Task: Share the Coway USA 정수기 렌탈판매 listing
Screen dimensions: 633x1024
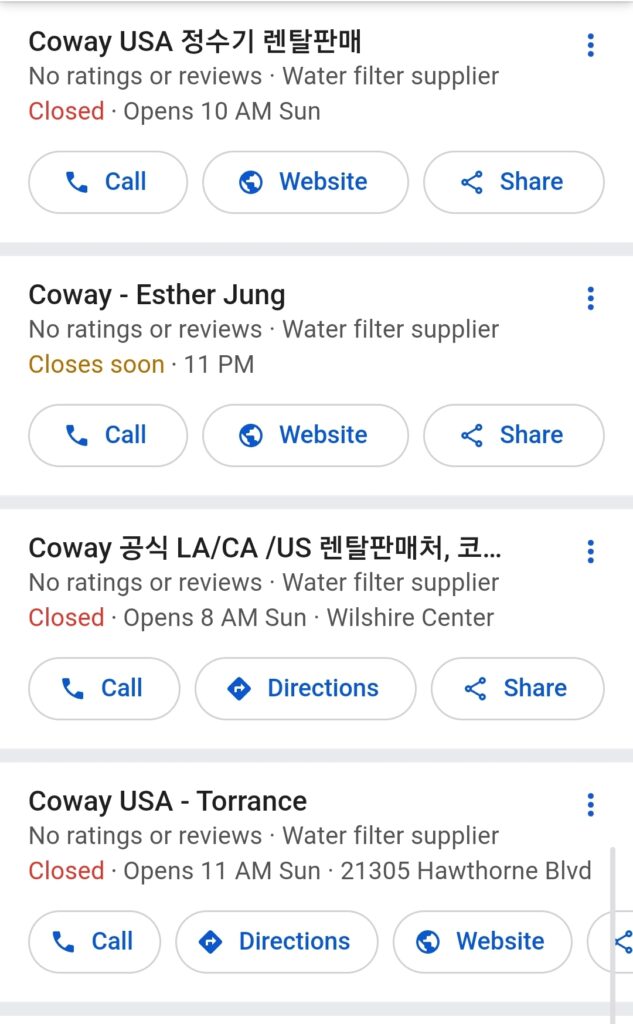Action: [x=513, y=182]
